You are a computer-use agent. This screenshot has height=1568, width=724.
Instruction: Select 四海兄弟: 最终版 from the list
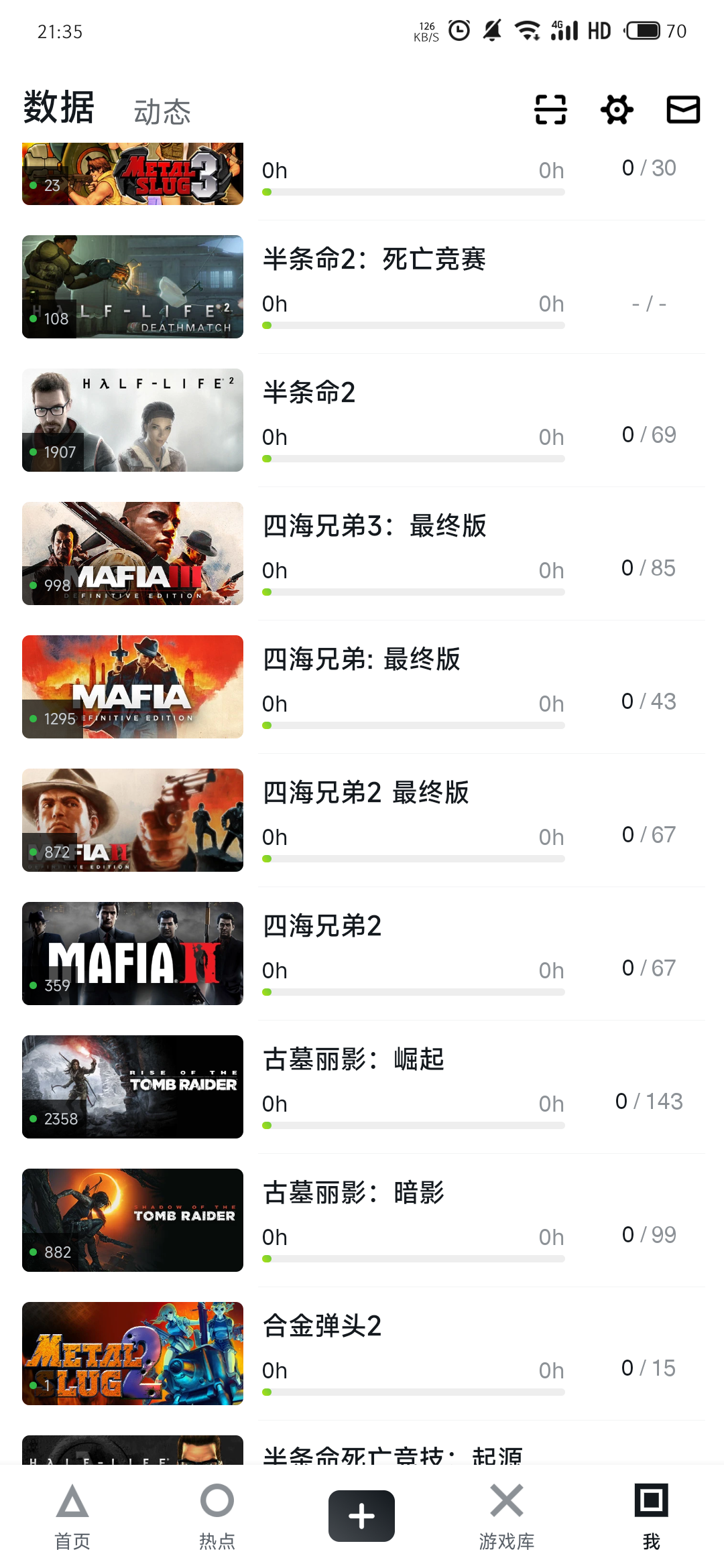361,660
